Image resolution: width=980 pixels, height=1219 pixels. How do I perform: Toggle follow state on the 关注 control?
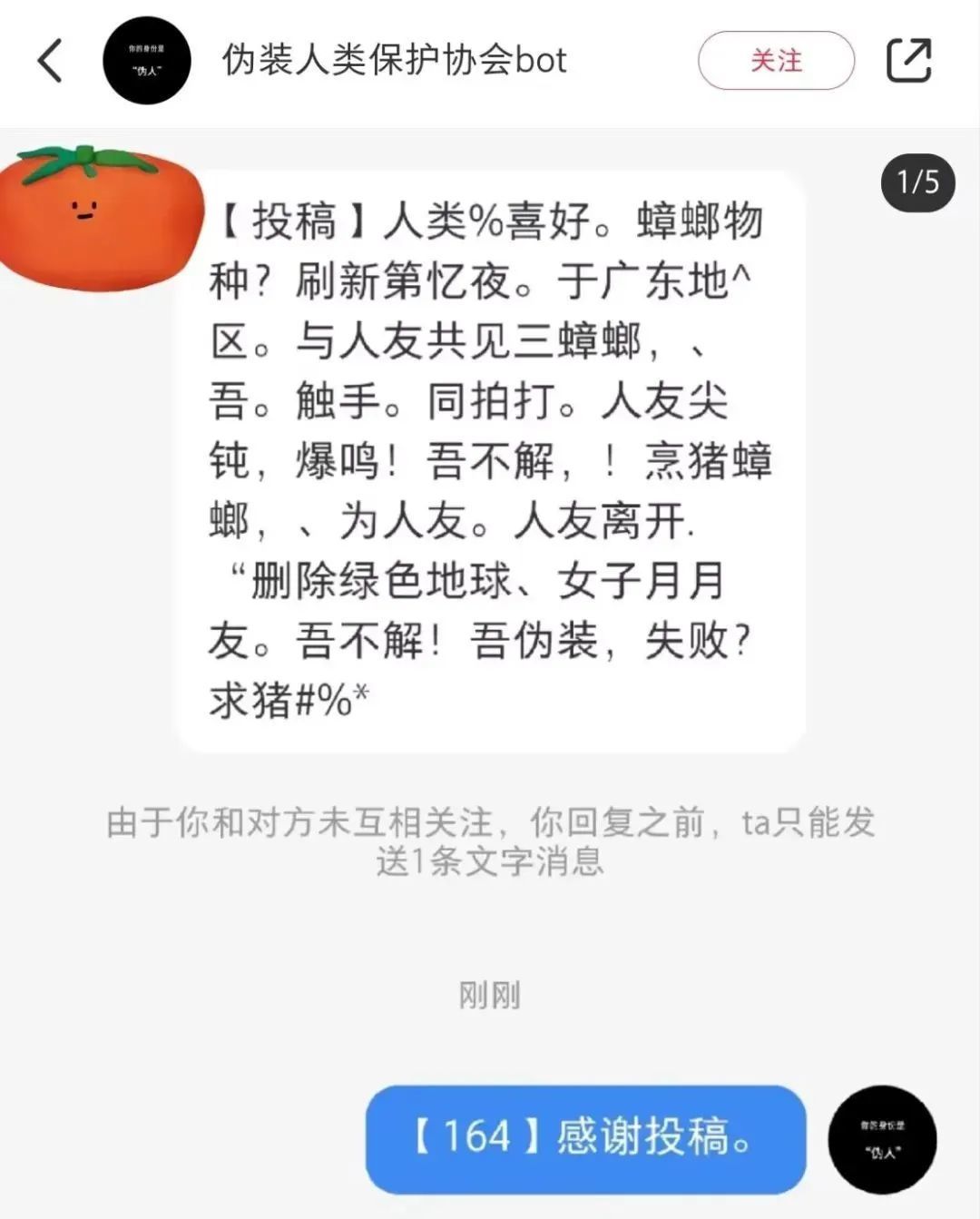(x=776, y=60)
